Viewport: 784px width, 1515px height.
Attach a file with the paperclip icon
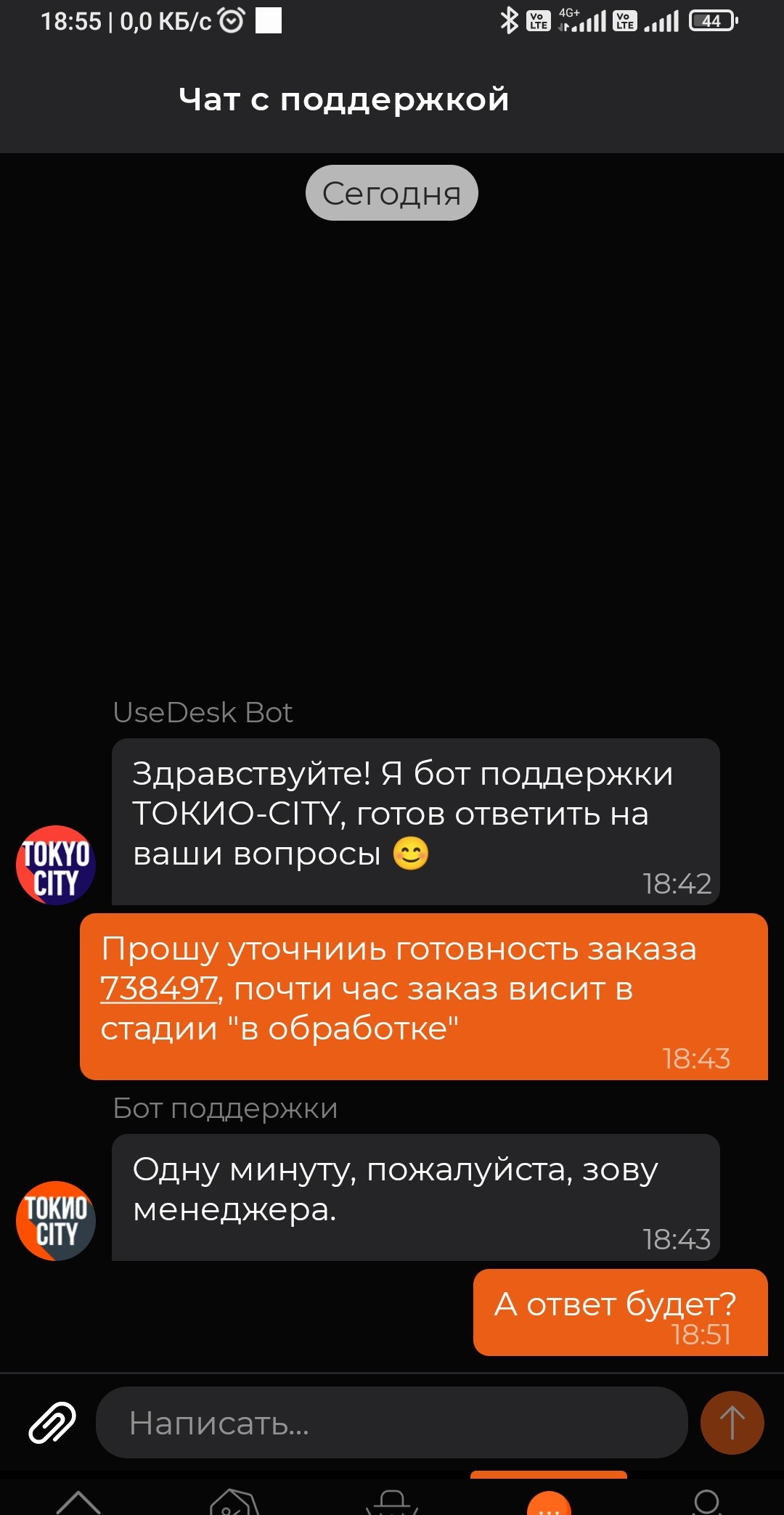coord(52,1422)
